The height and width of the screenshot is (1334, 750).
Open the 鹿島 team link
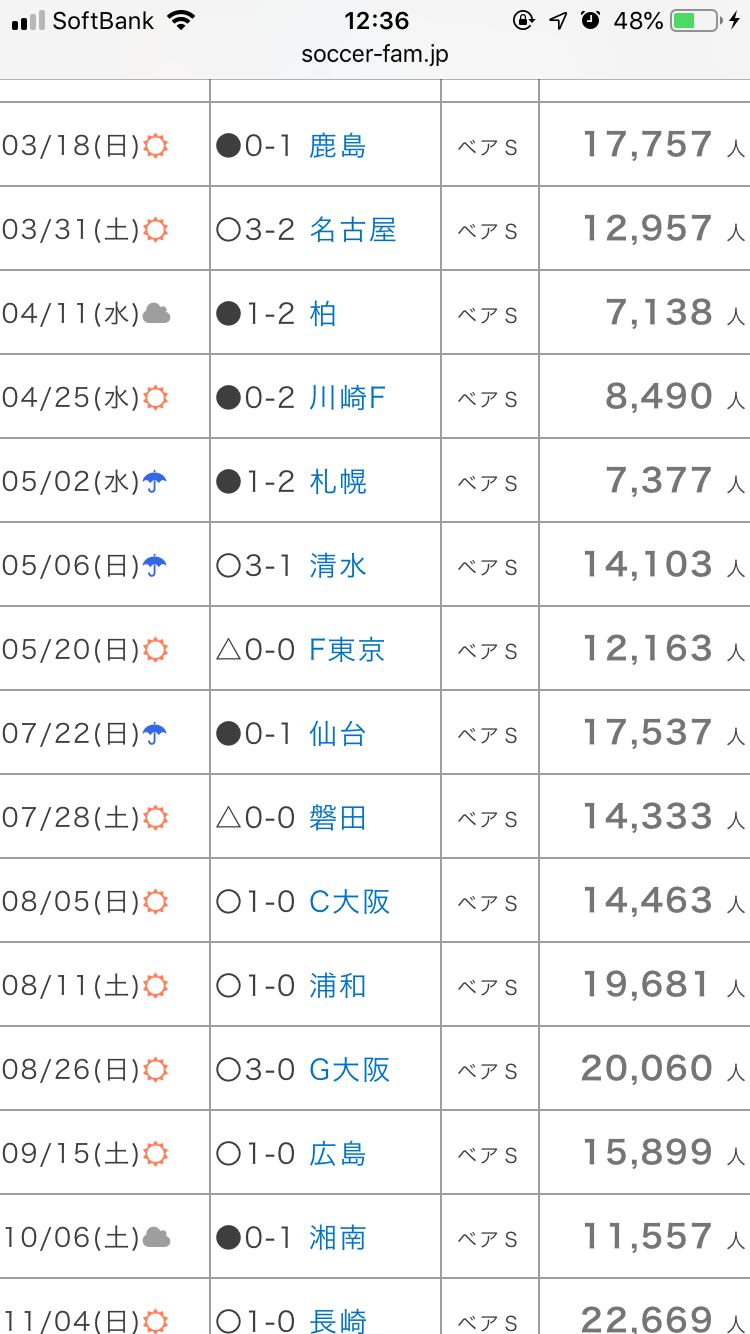338,146
